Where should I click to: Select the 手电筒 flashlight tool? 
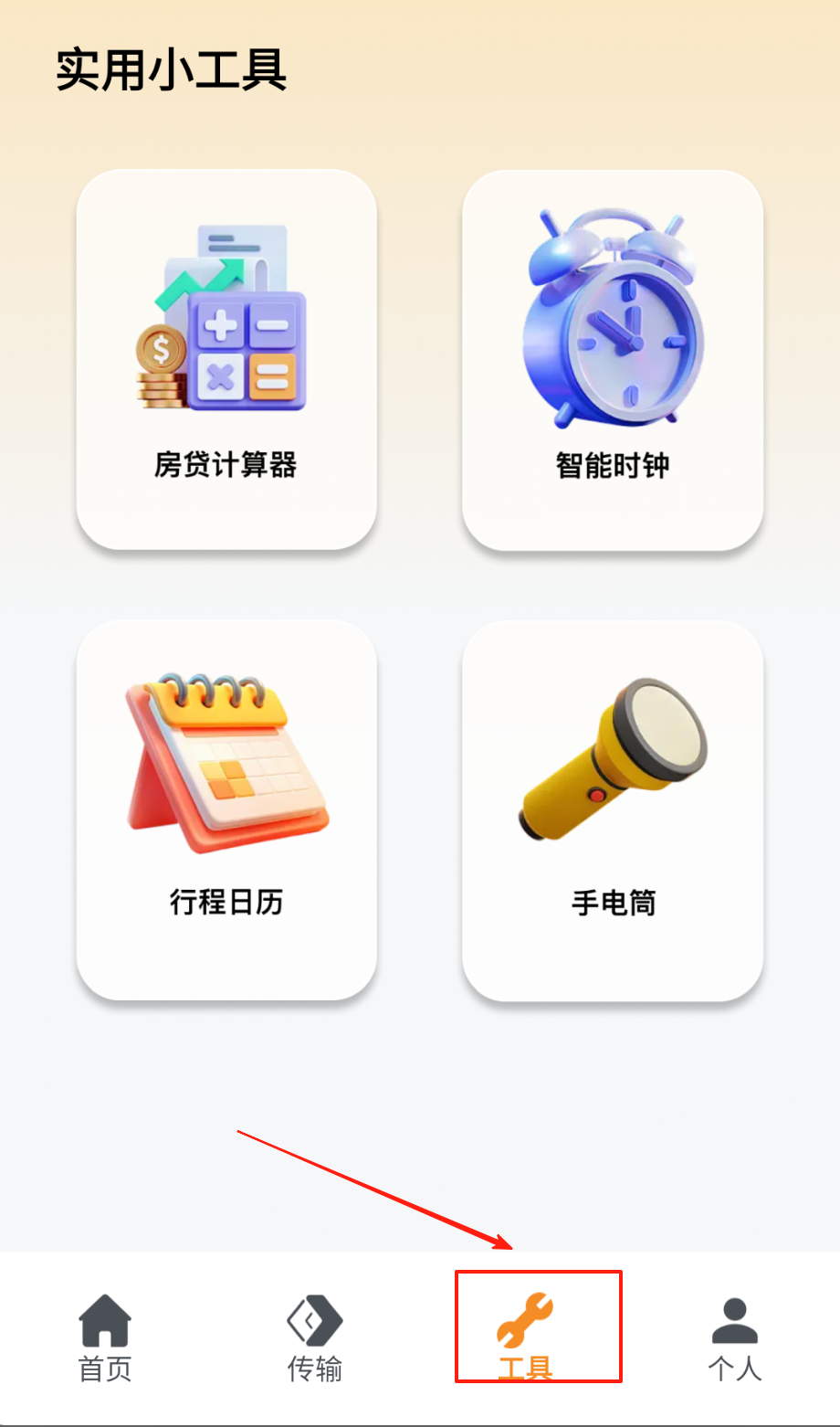[x=613, y=809]
